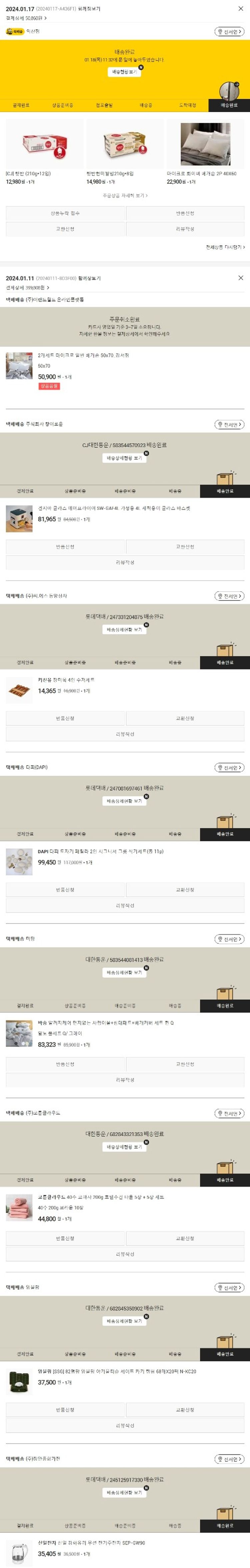Tap 진서연 recipient chip beside 다피(DAPI)
This screenshot has width=250, height=1568.
tap(229, 767)
